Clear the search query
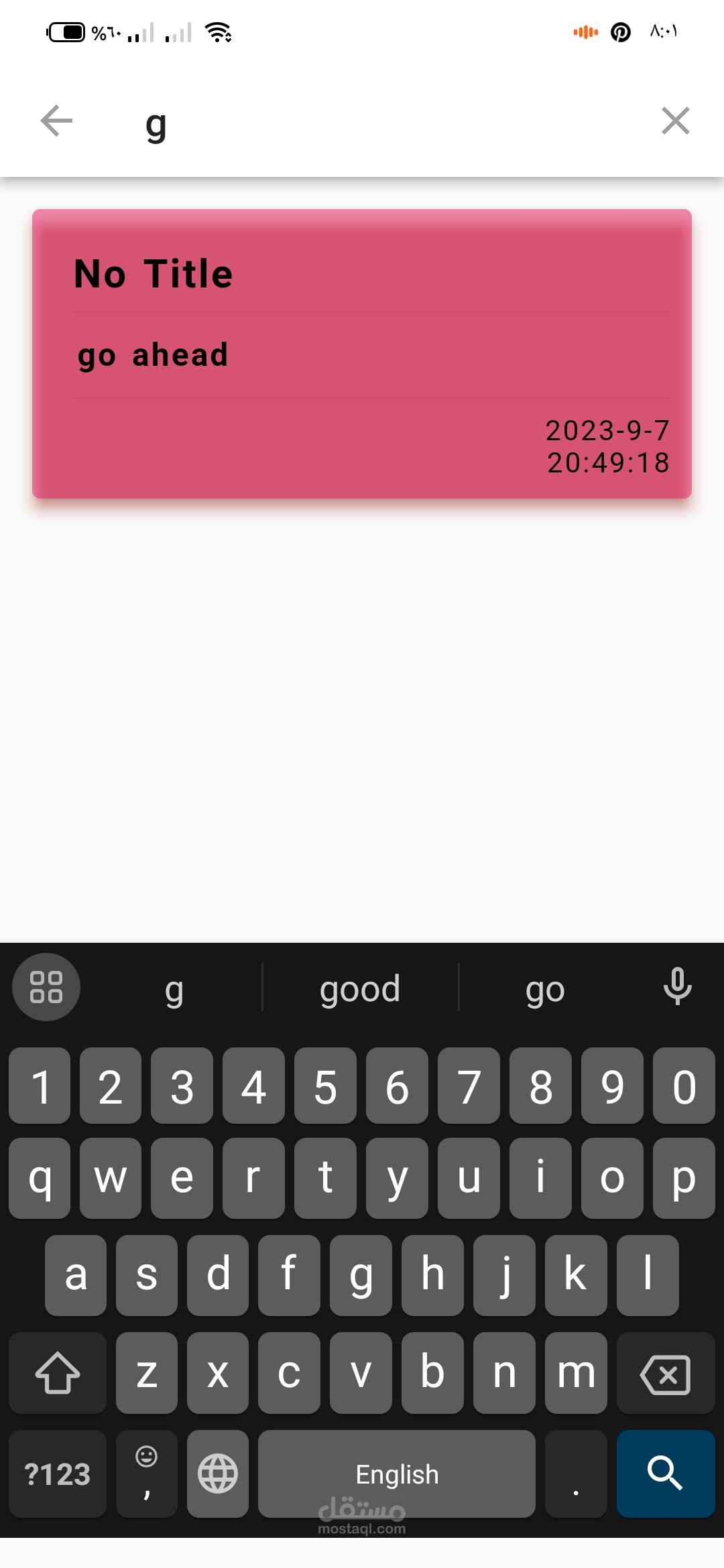Viewport: 724px width, 1568px height. (675, 121)
